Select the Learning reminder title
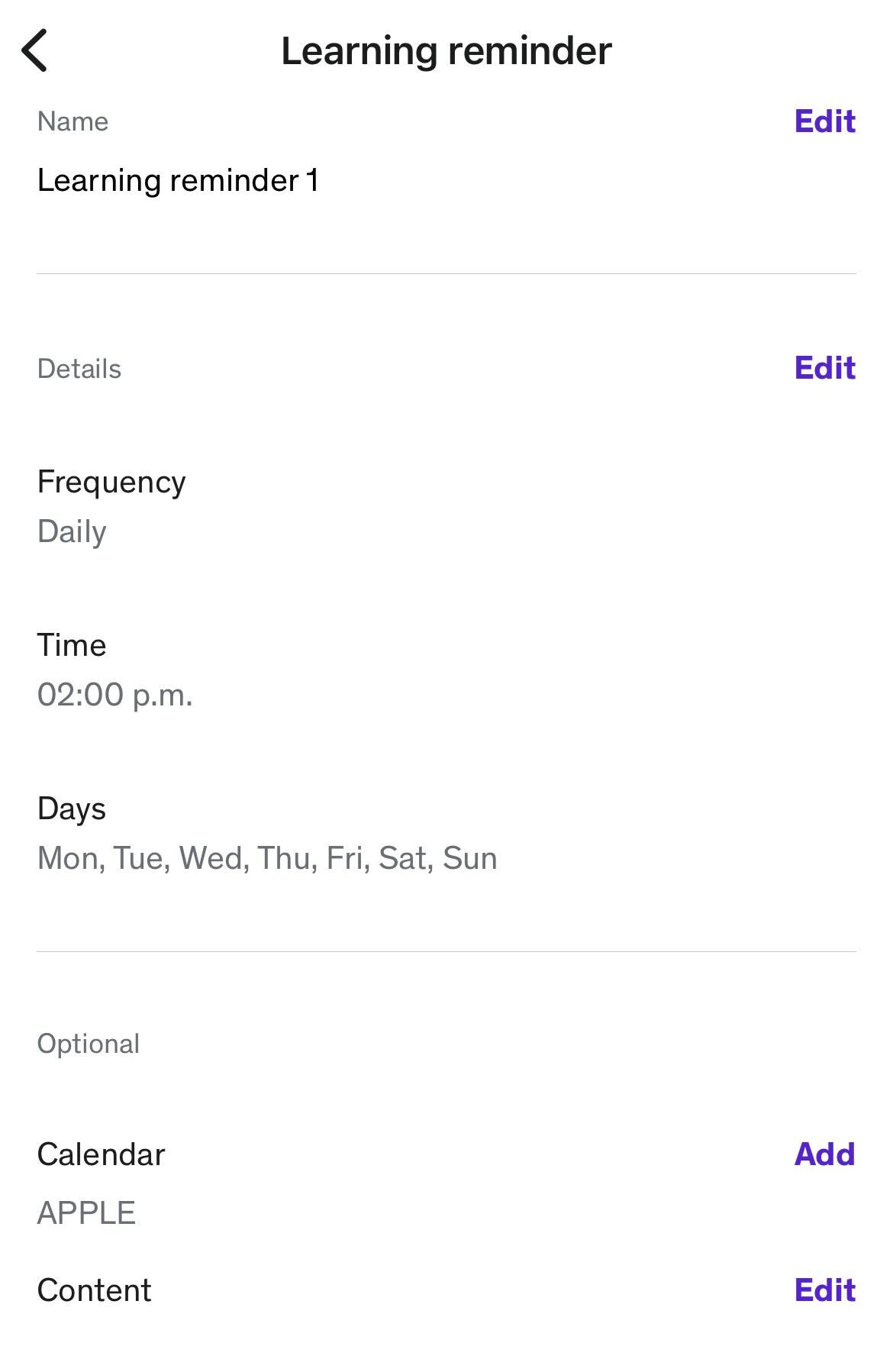 pos(446,50)
